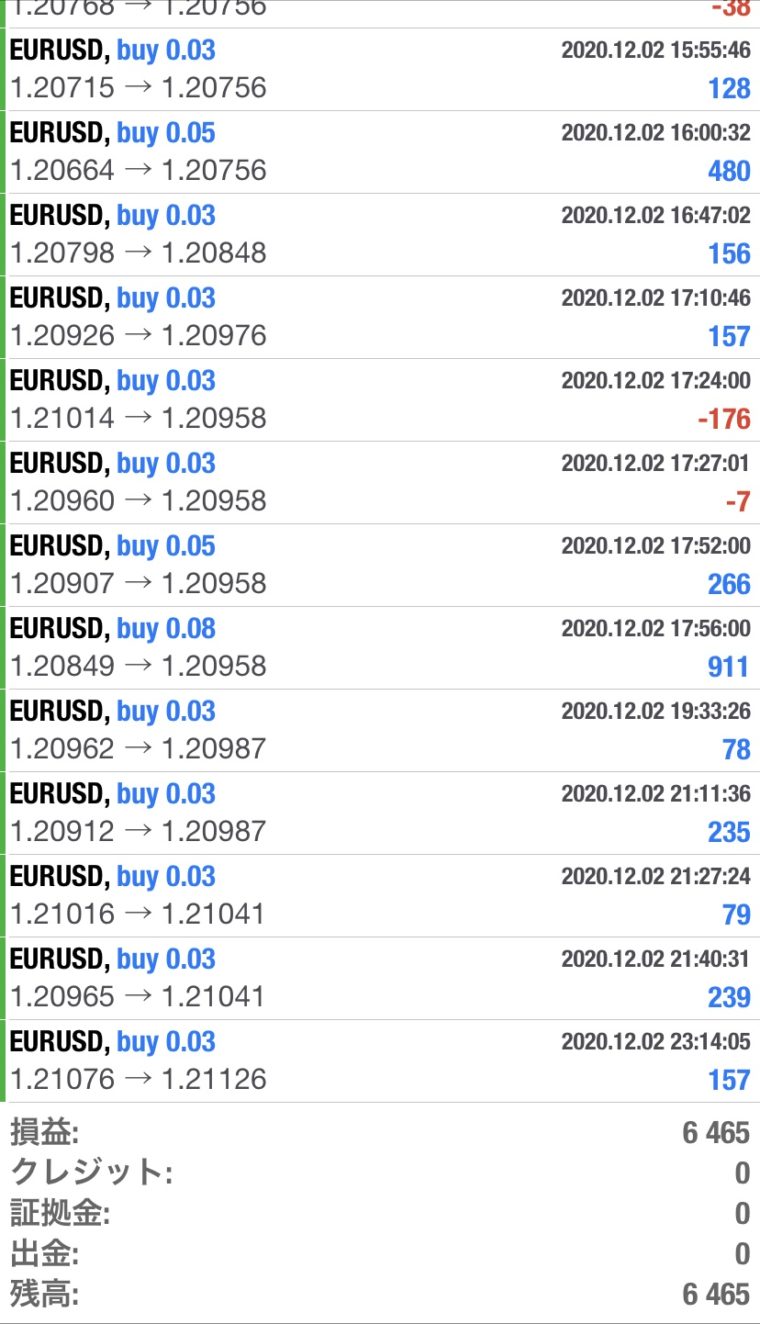760x1324 pixels.
Task: Expand the EURUSD trade at 21:11:36
Action: (380, 813)
